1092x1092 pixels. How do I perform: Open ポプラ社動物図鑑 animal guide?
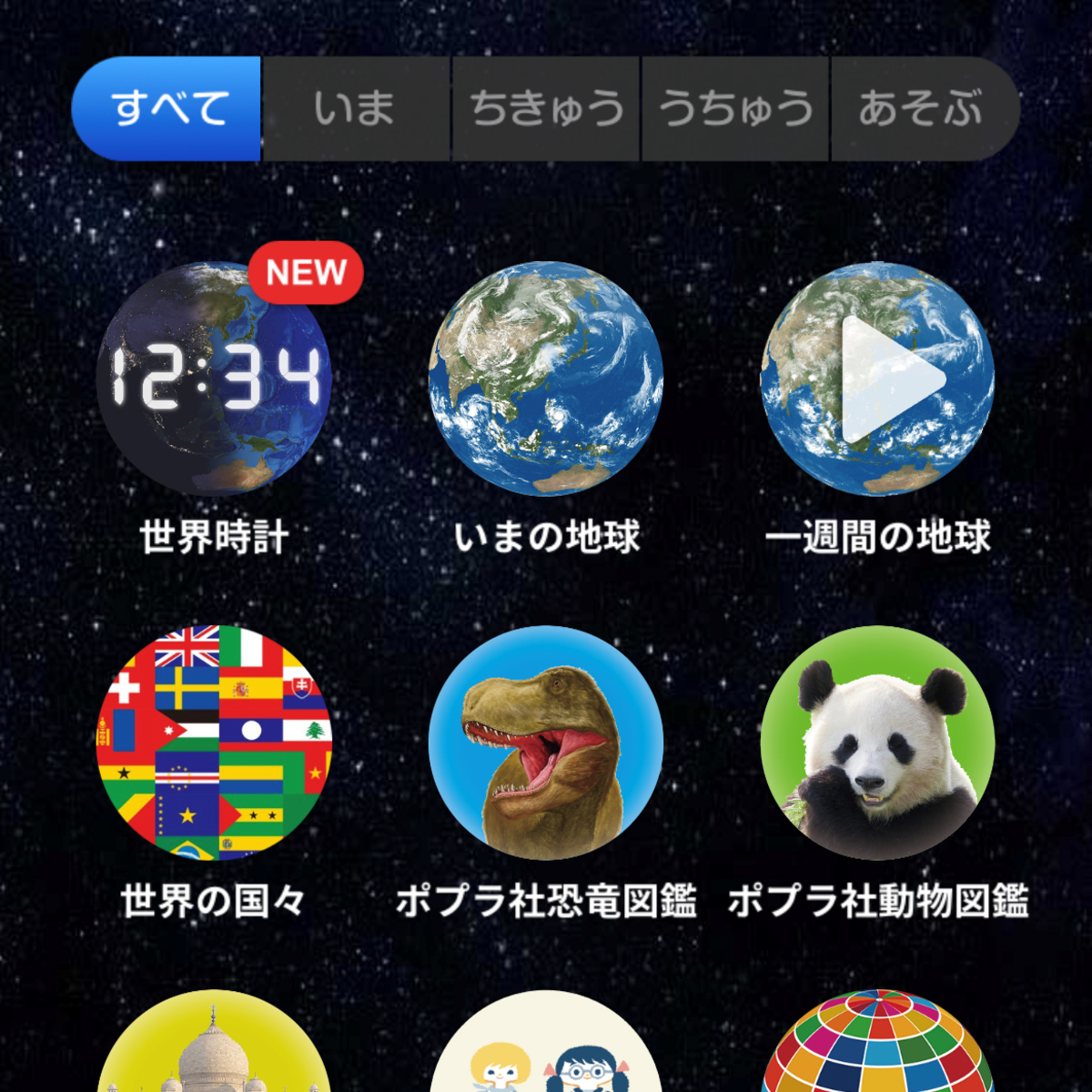pyautogui.click(x=878, y=743)
